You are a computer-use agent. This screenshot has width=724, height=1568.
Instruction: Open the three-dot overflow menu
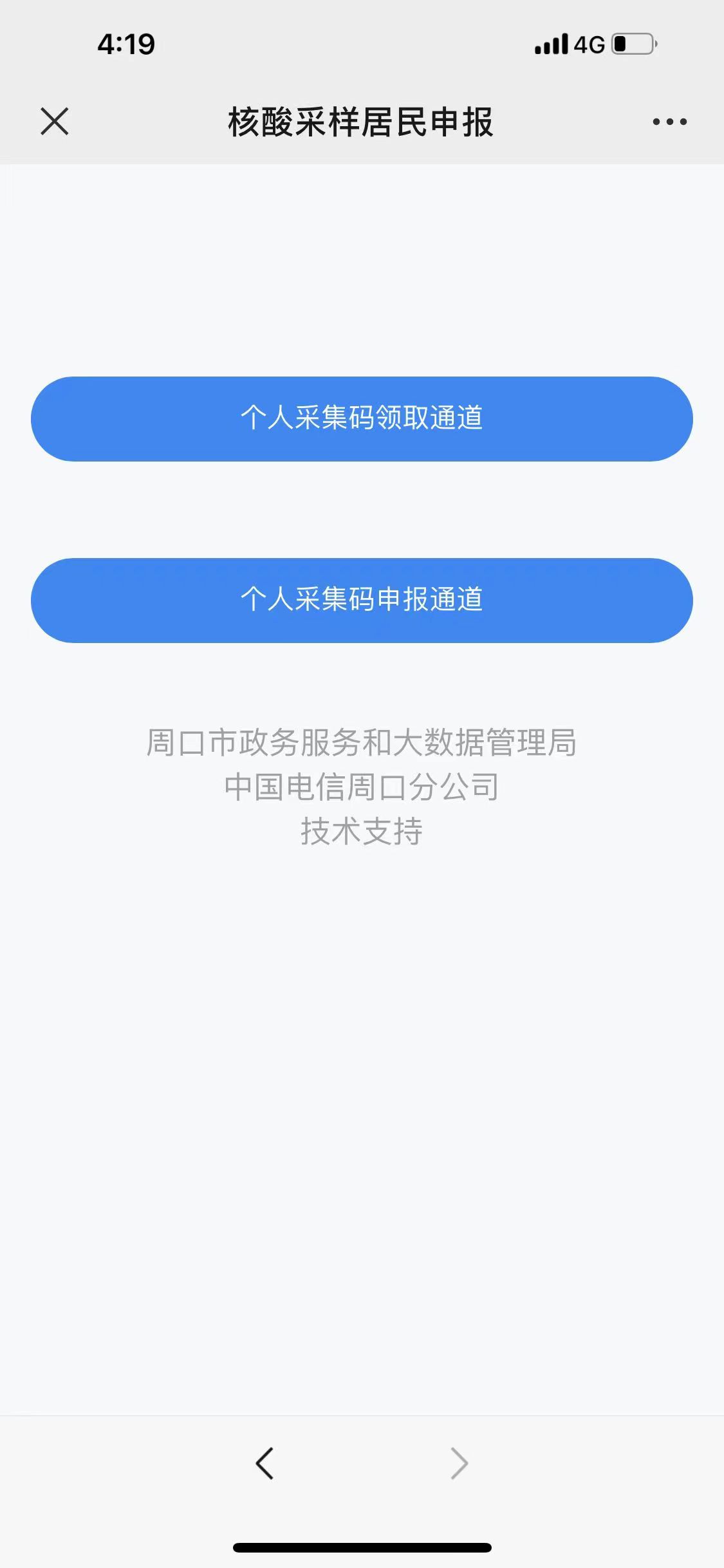[669, 122]
